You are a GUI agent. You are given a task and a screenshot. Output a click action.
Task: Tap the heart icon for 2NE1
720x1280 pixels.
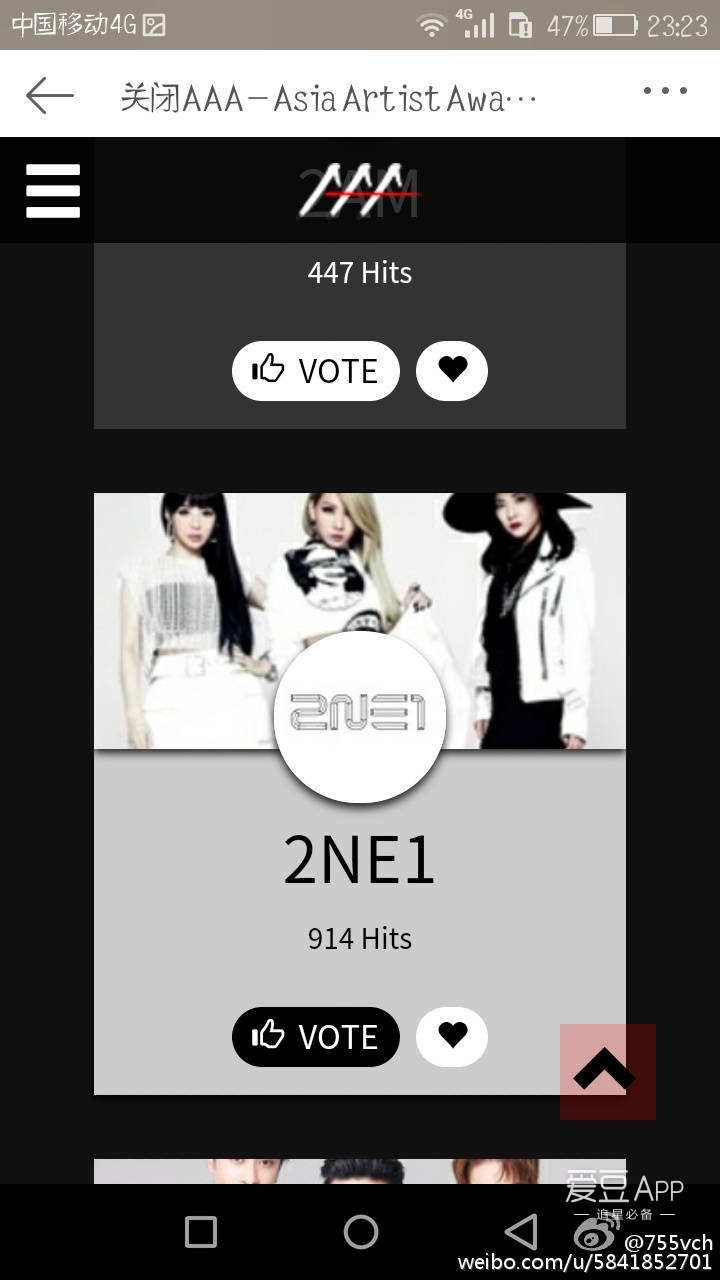coord(452,1037)
